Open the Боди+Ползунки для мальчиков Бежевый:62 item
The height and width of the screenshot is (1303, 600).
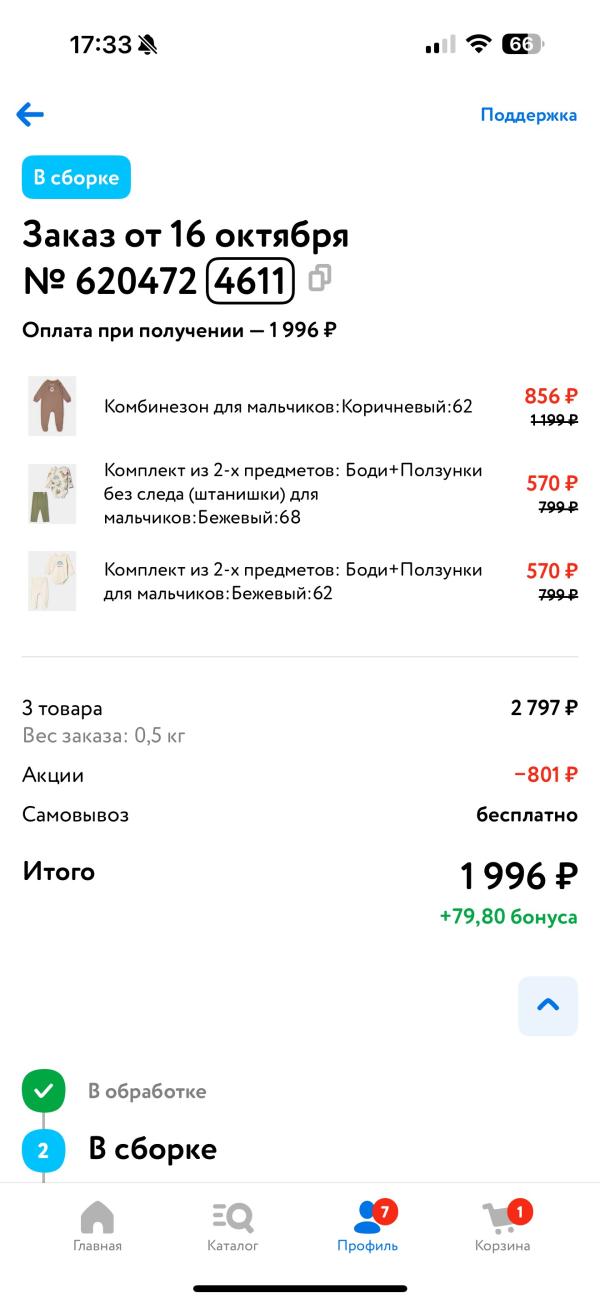point(293,581)
